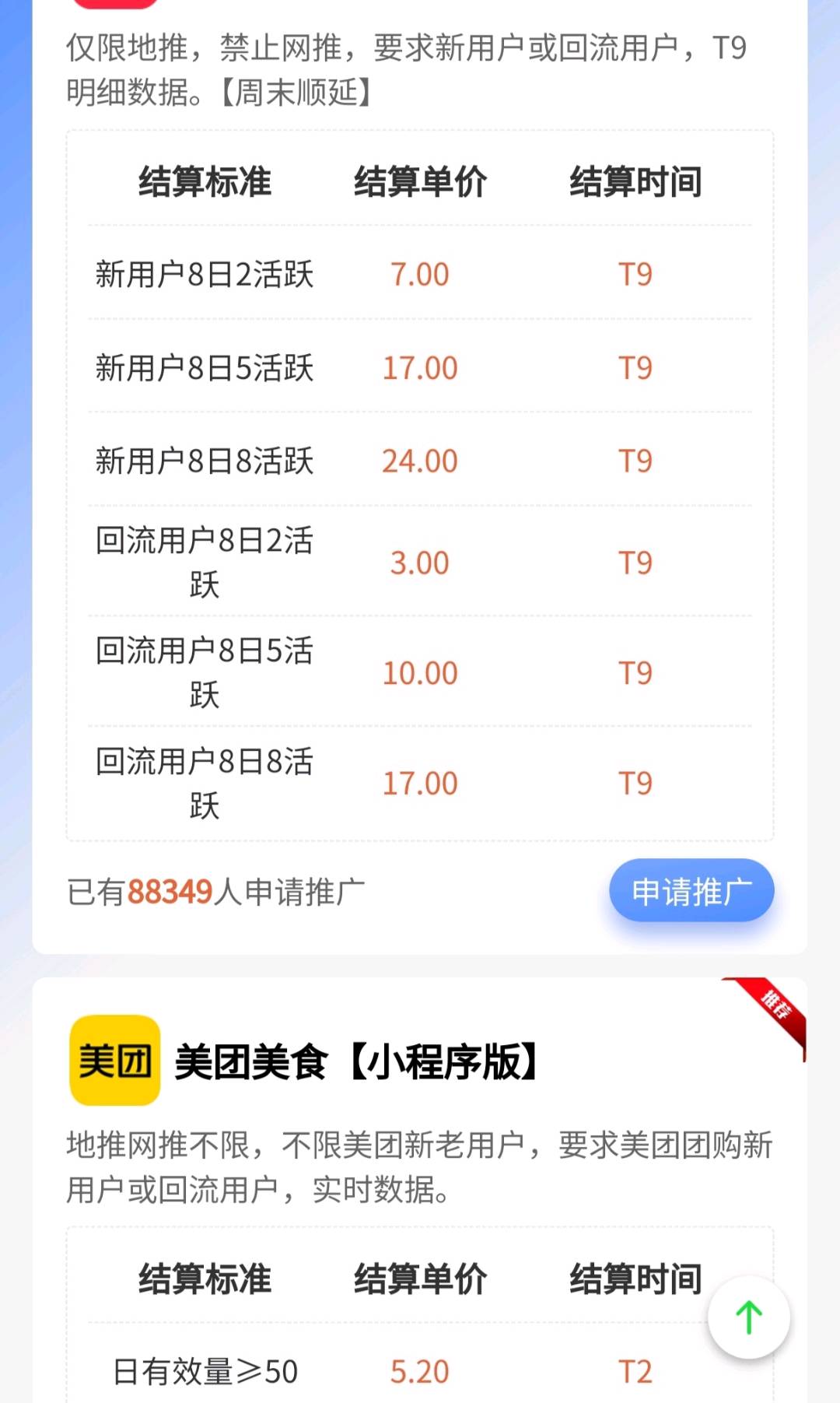Tap the green arrow to return to top
840x1403 pixels.
[x=748, y=1317]
